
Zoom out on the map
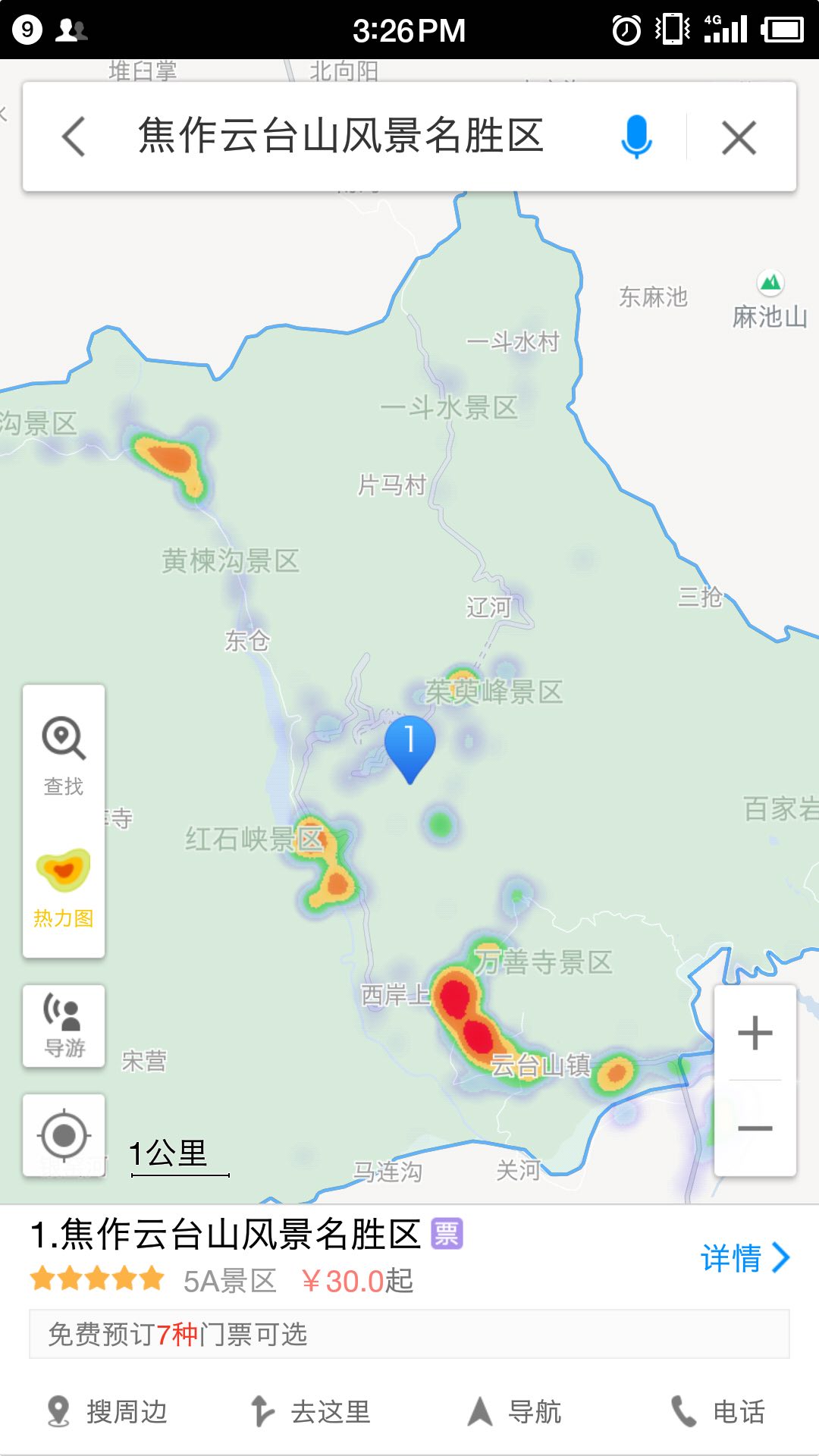[x=755, y=1128]
